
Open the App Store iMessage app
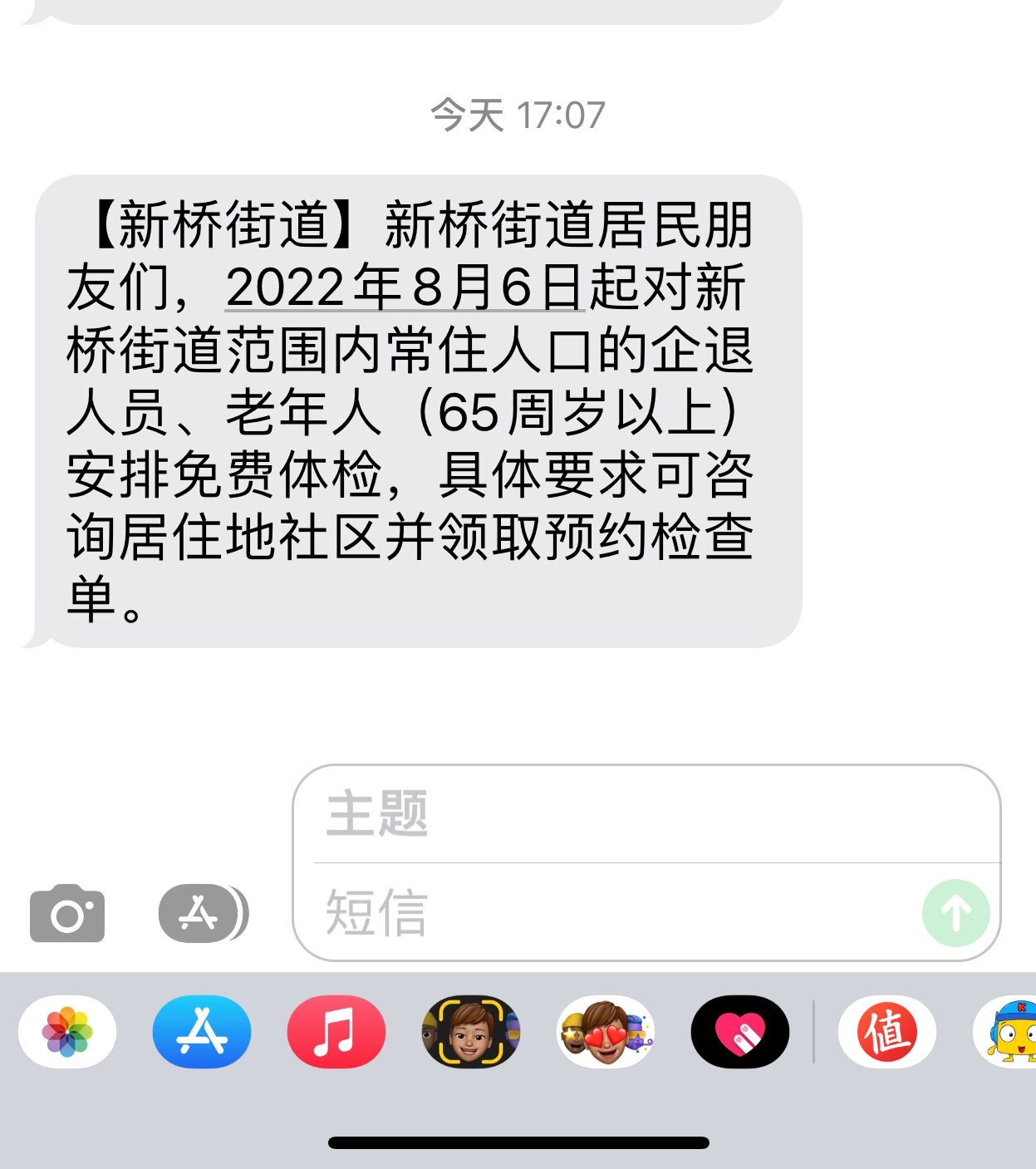point(202,1032)
